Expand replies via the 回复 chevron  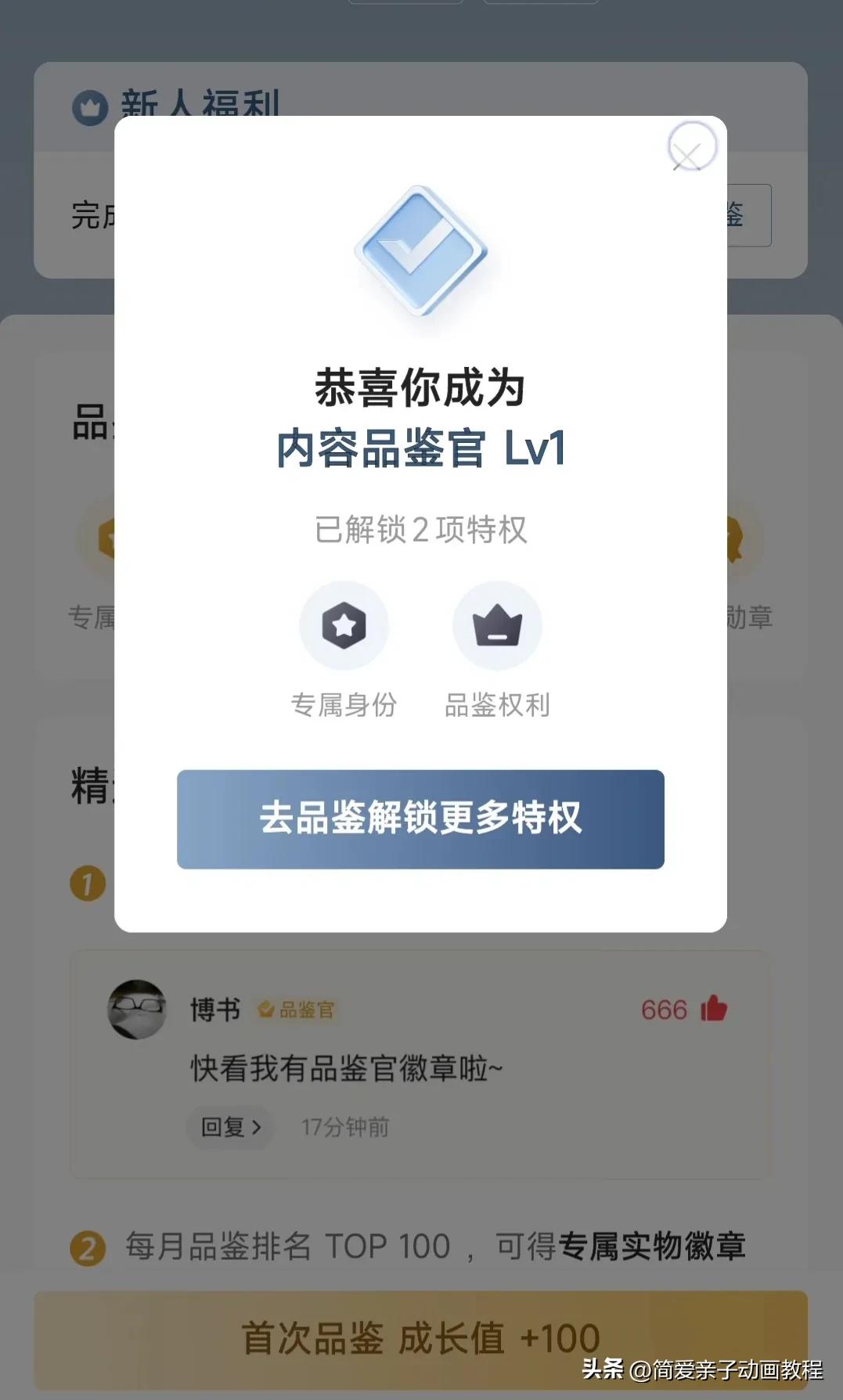[229, 1128]
